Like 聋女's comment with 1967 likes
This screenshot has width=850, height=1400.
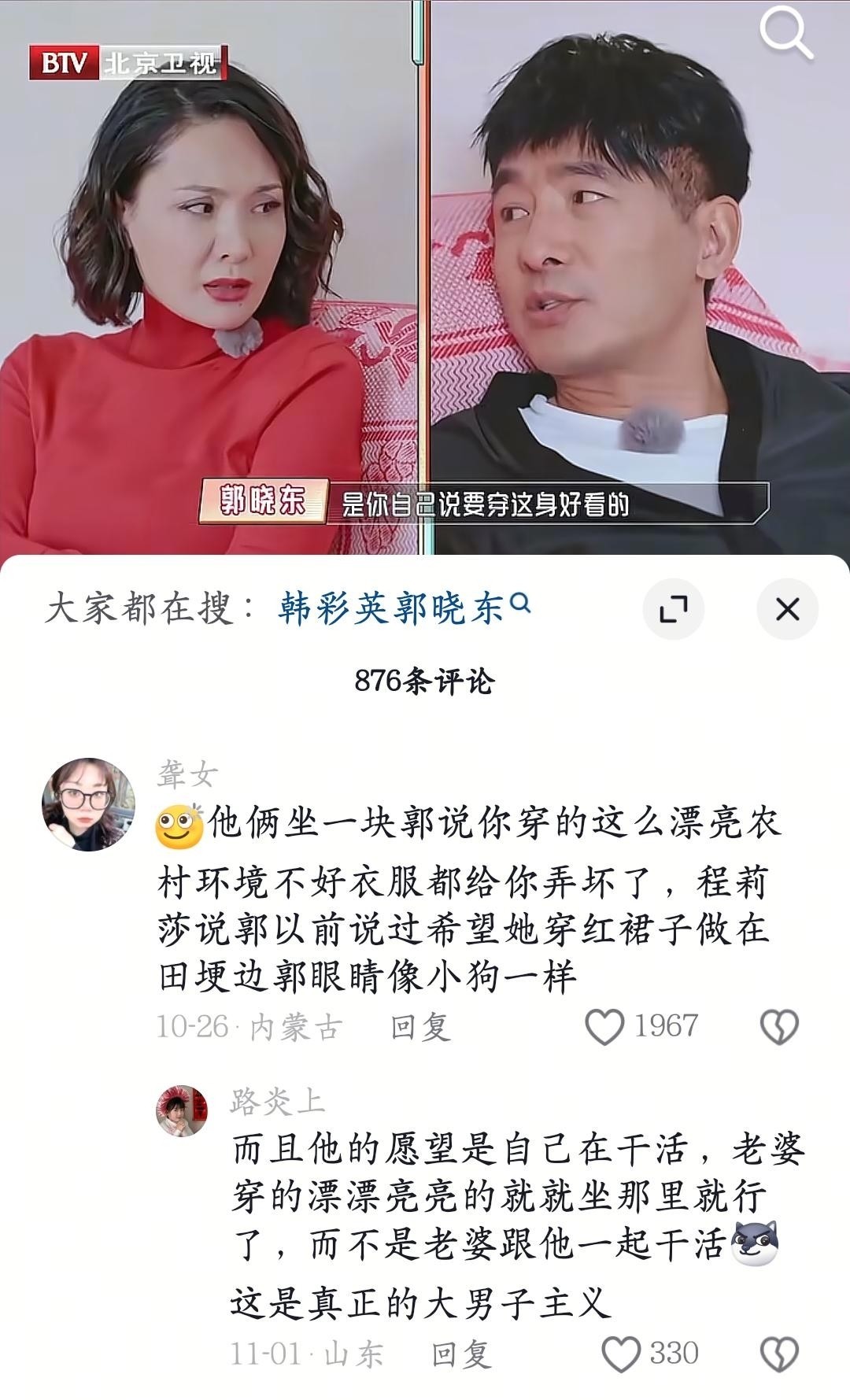(x=604, y=1027)
